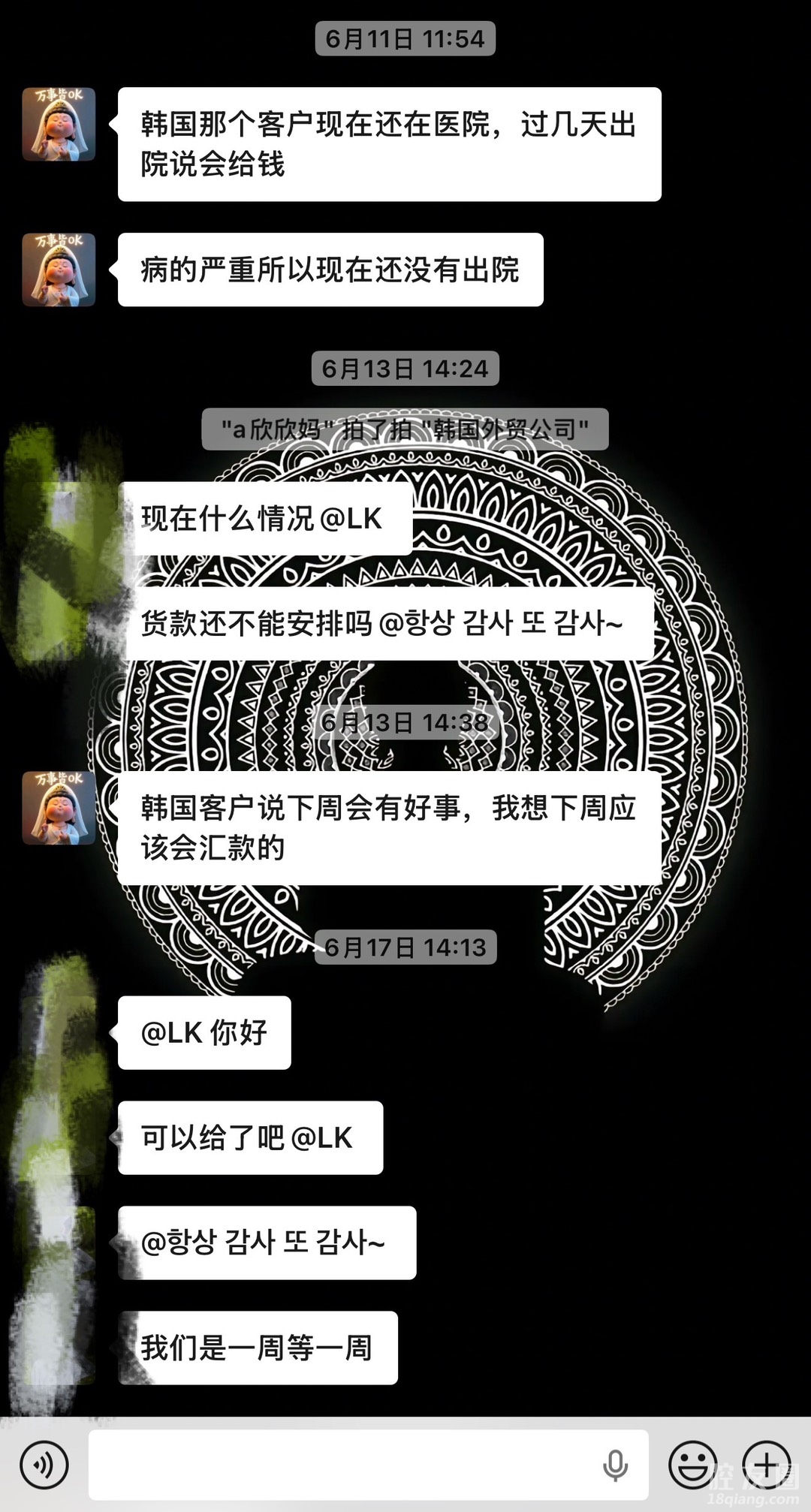Open avatar beside 韩国客户说下周会有好事 message

click(59, 808)
